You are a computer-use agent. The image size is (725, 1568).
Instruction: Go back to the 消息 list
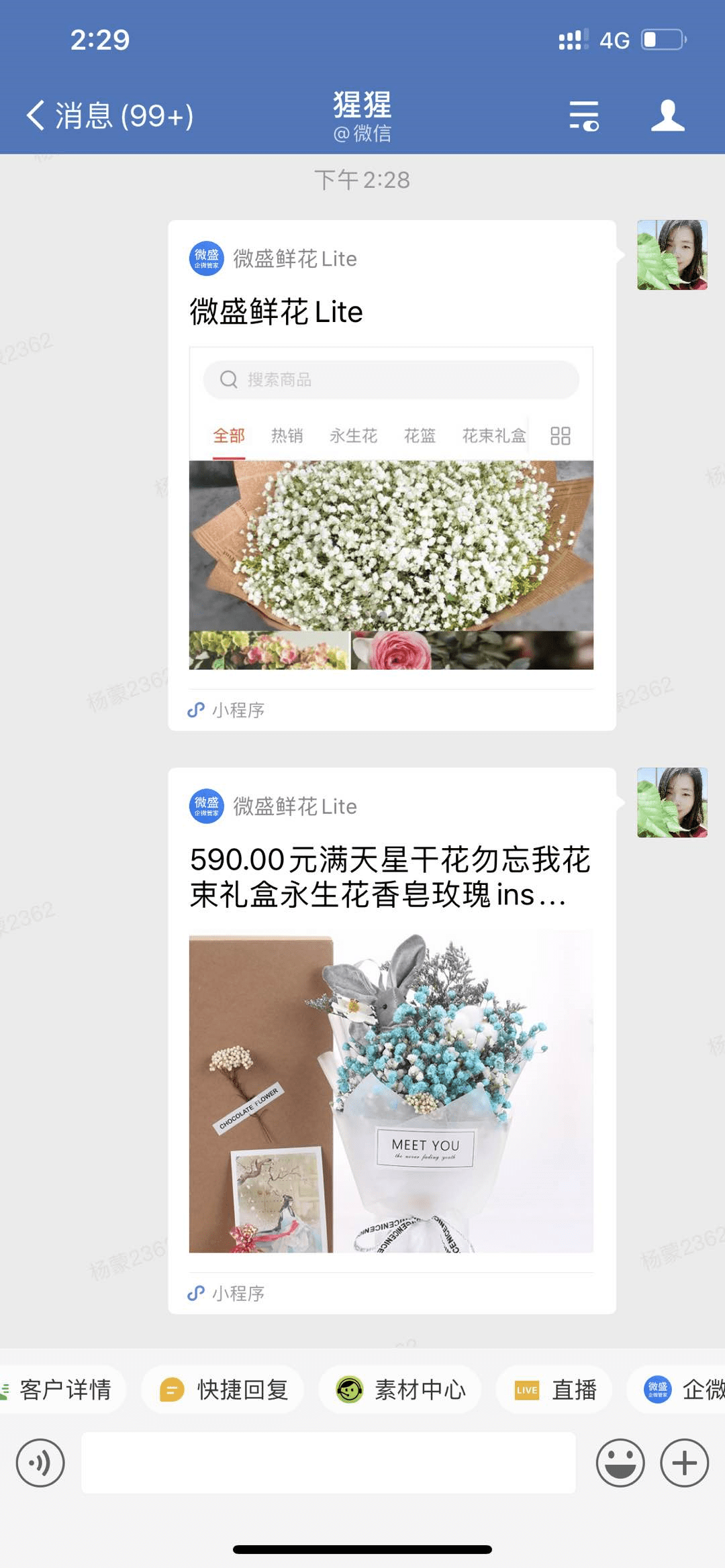click(109, 115)
